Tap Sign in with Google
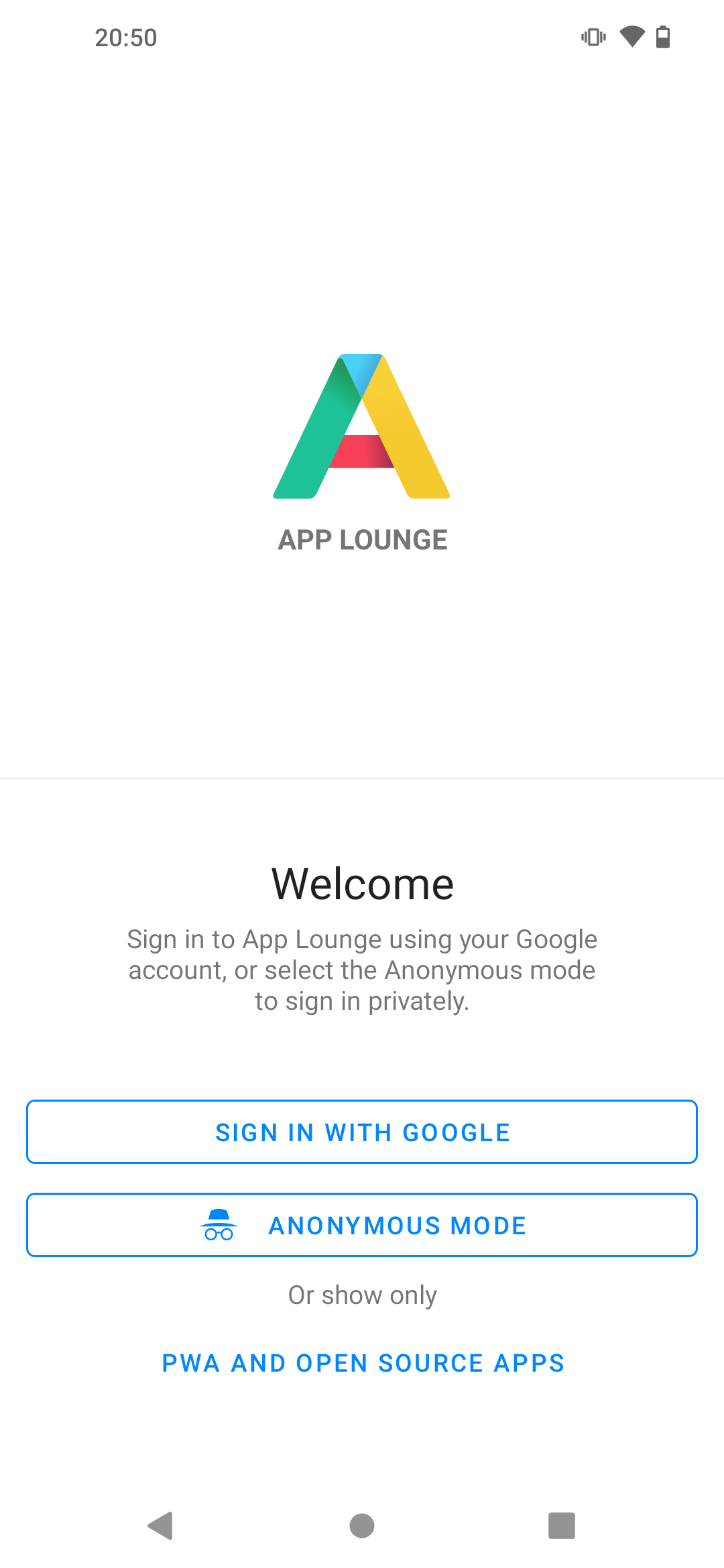Screen dimensions: 724x1568 [362, 1132]
